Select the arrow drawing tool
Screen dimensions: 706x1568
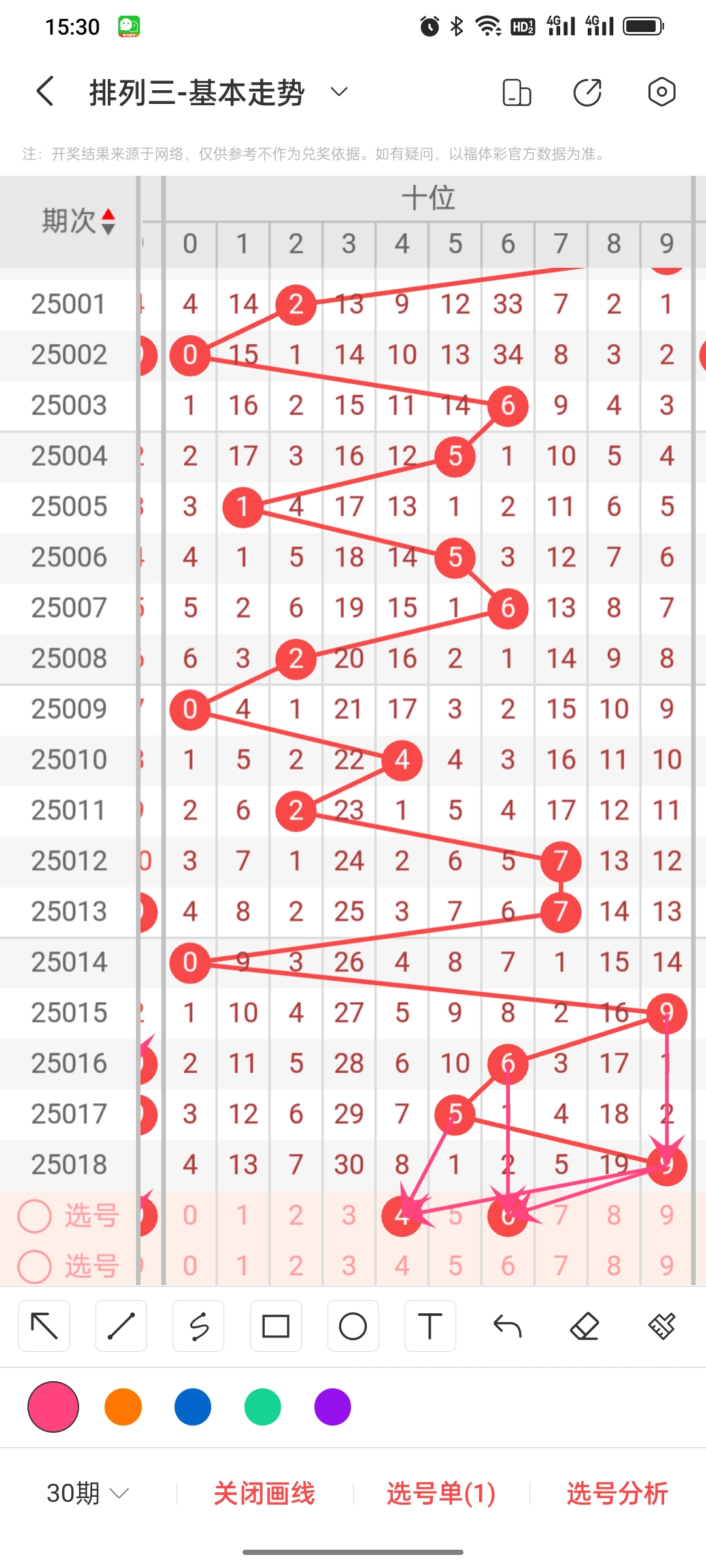pos(44,1326)
